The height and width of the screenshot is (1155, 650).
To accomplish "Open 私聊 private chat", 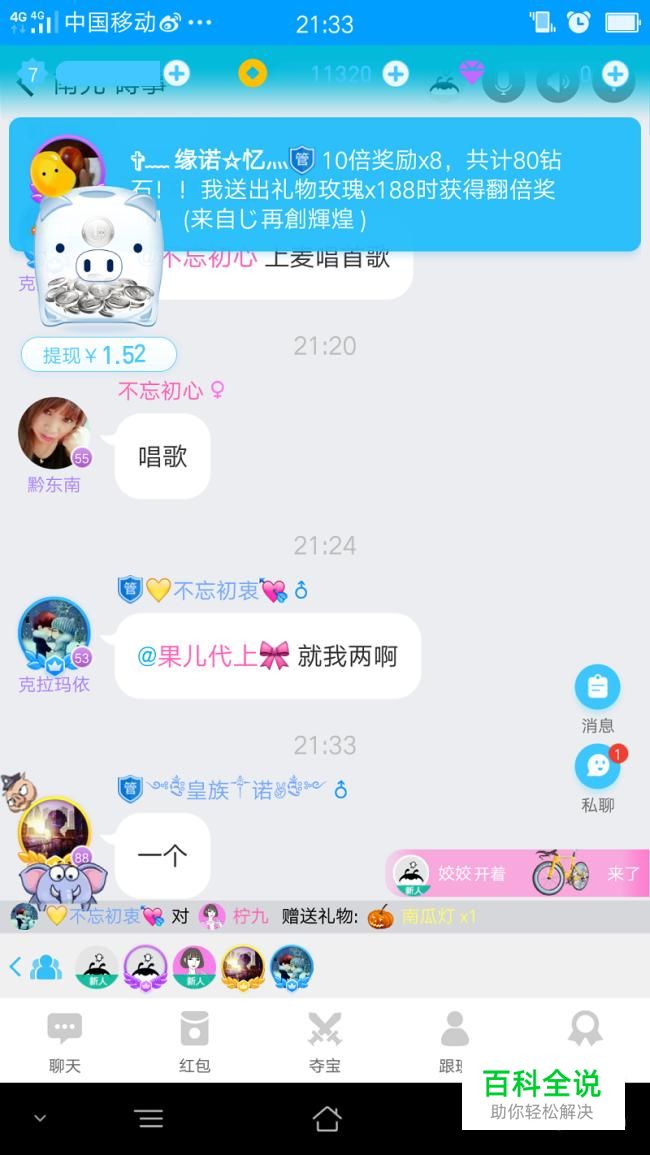I will point(598,778).
